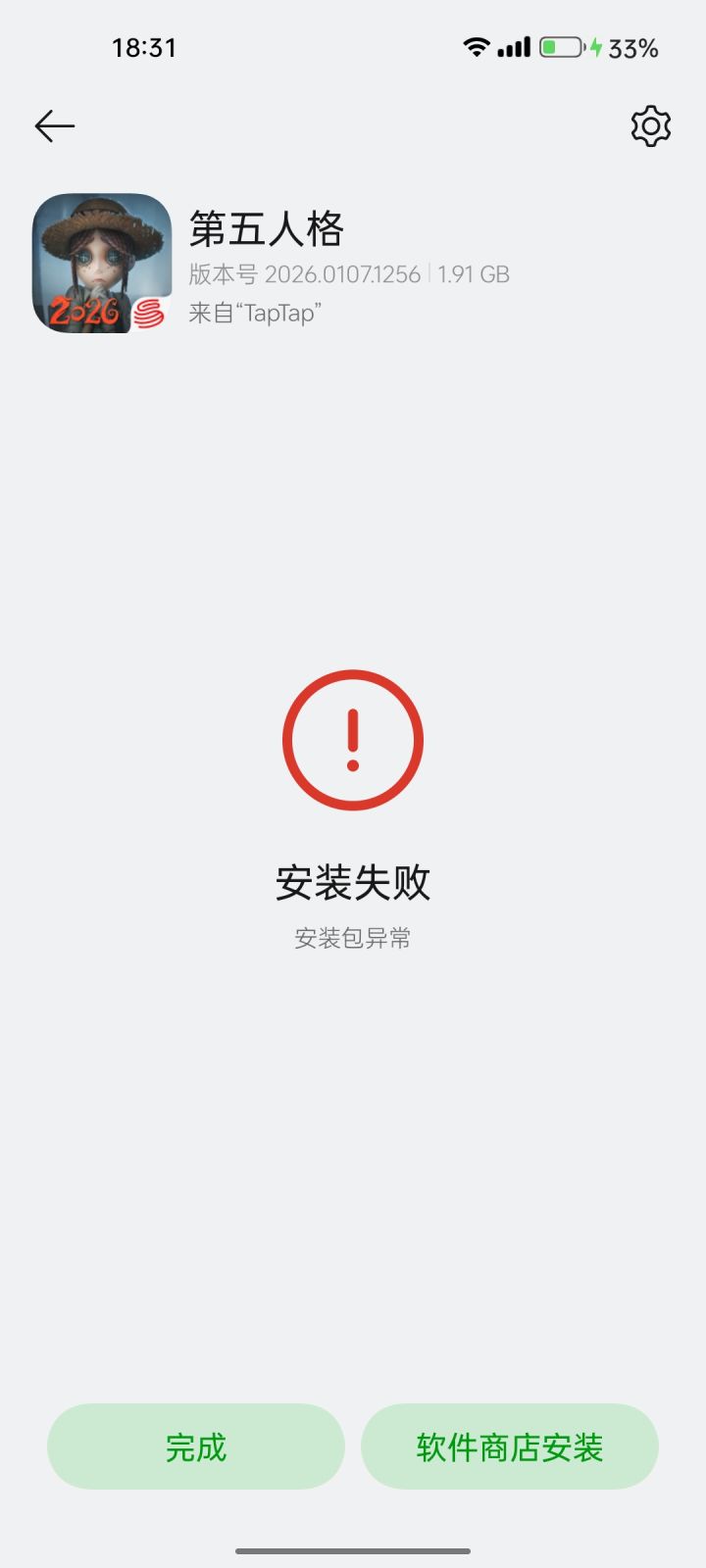Open the settings gear icon
The image size is (706, 1568).
click(x=649, y=124)
